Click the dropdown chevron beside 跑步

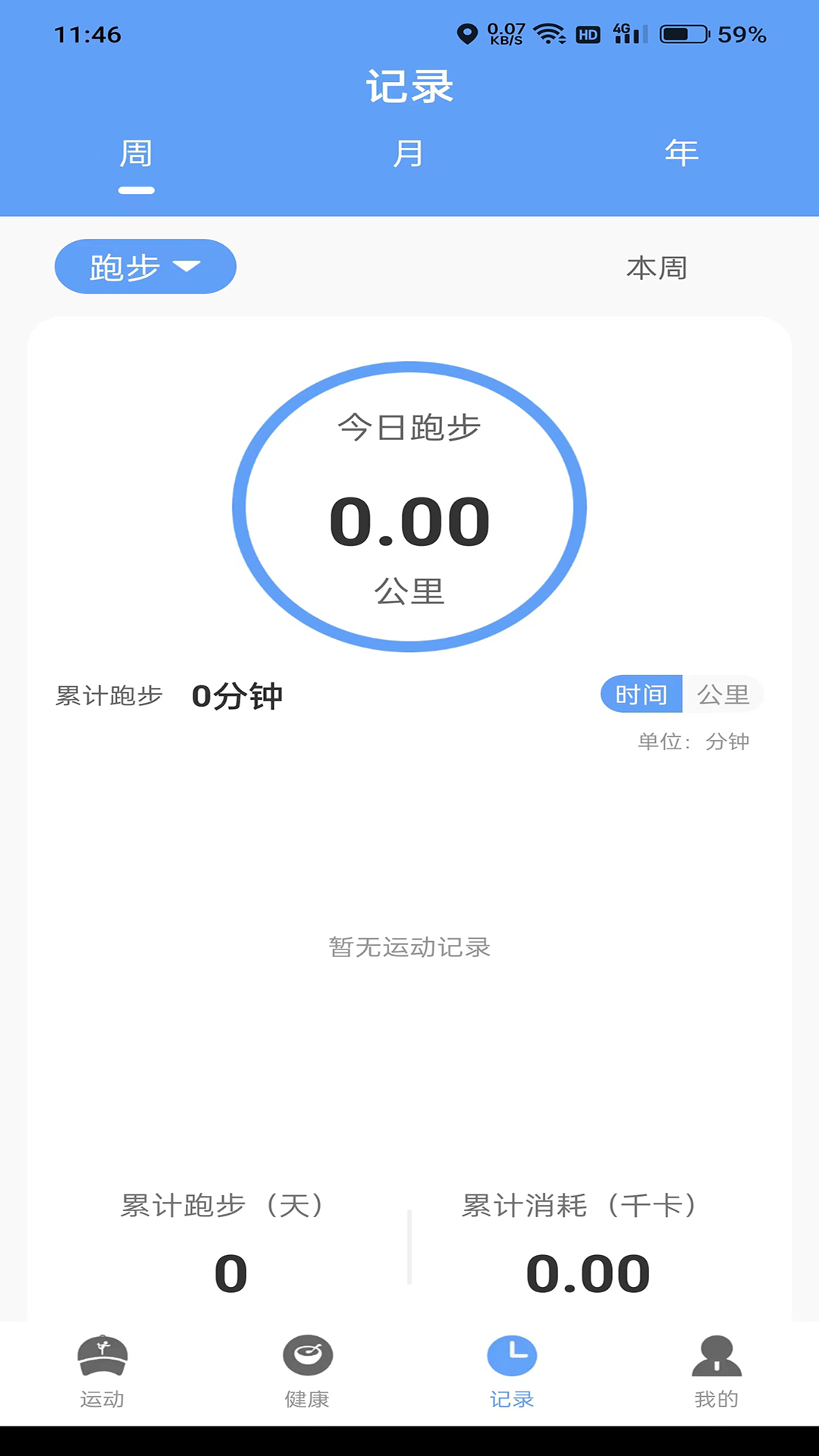click(x=187, y=267)
